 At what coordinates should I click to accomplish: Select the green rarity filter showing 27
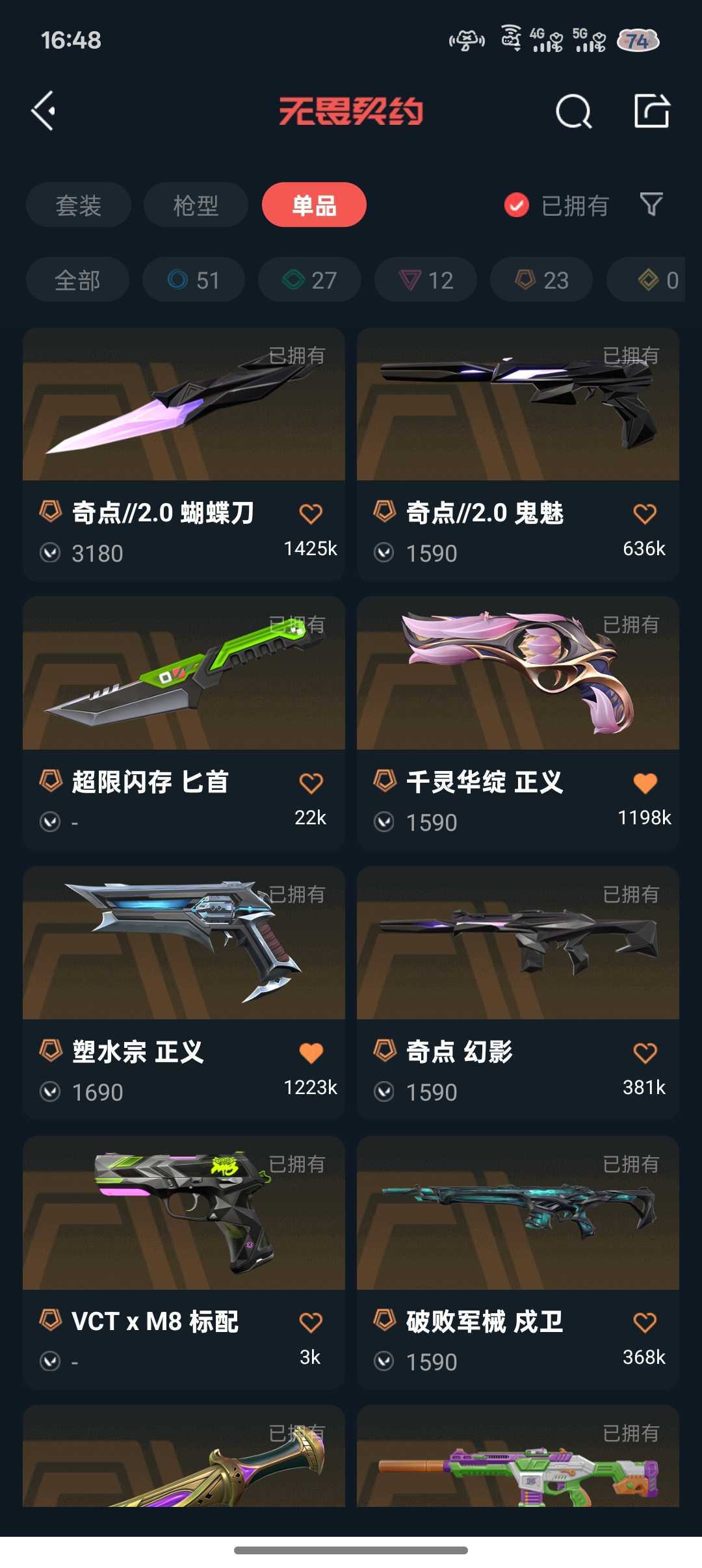click(309, 280)
